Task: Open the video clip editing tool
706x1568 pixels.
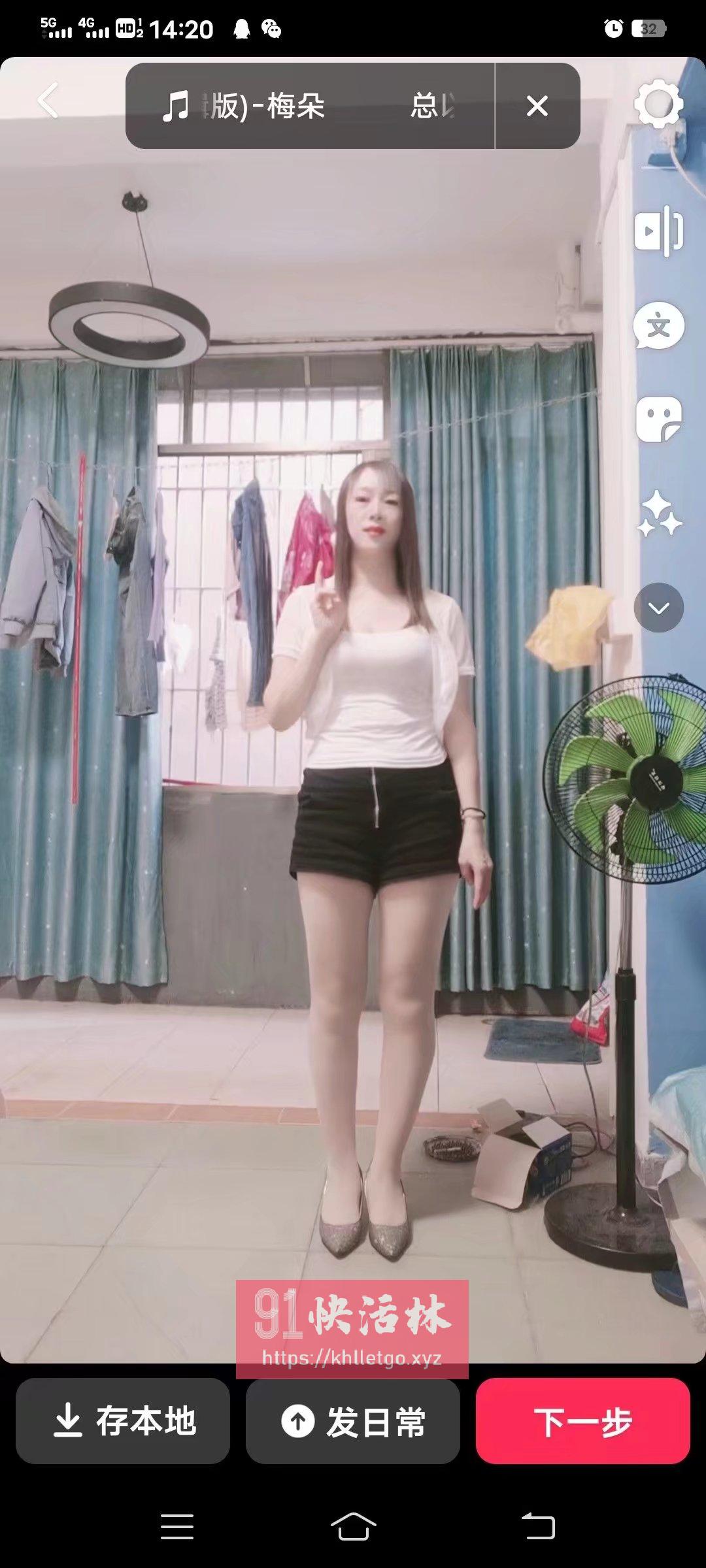Action: 658,231
